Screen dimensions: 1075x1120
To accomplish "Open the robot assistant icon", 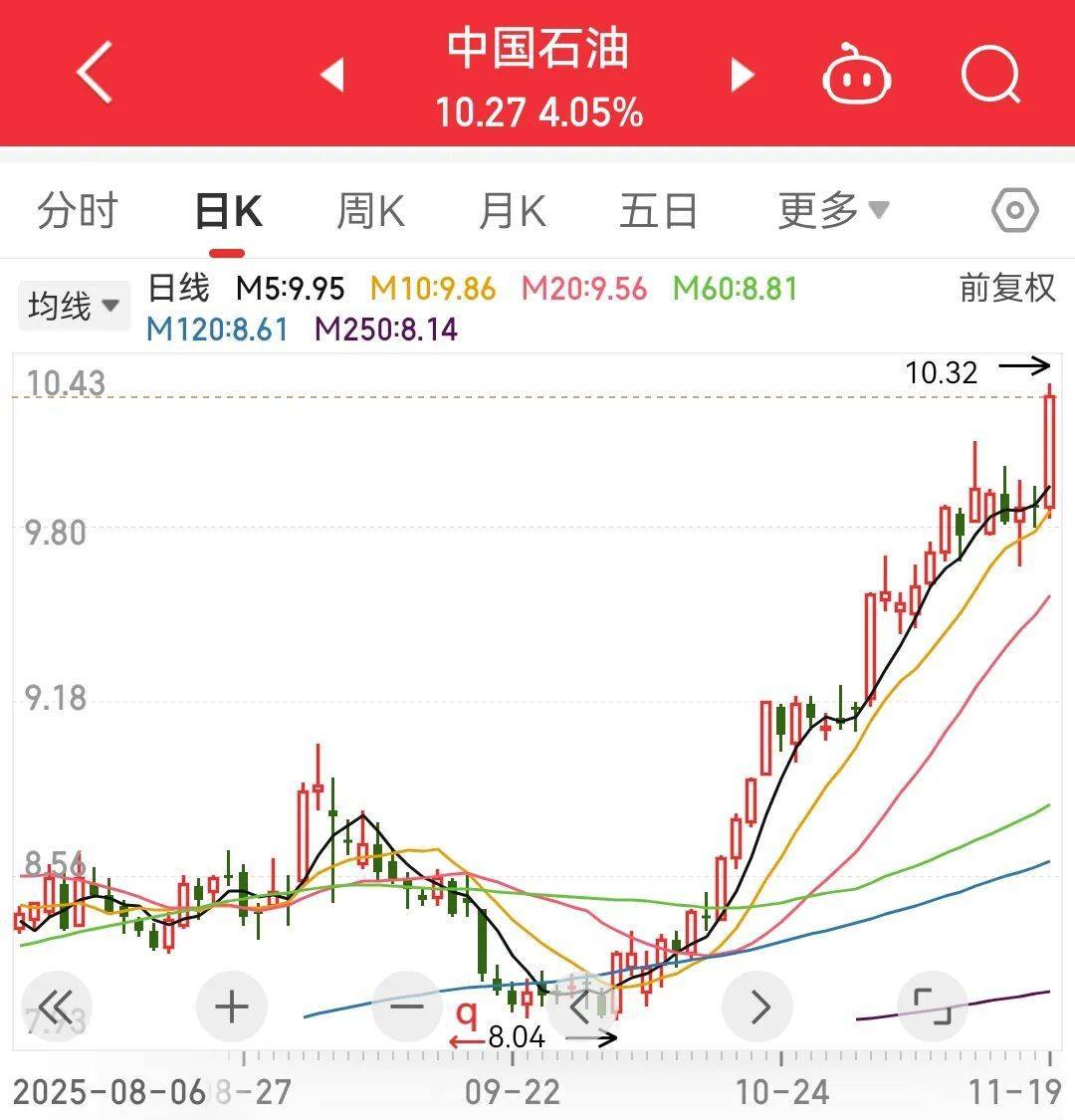I will point(856,75).
